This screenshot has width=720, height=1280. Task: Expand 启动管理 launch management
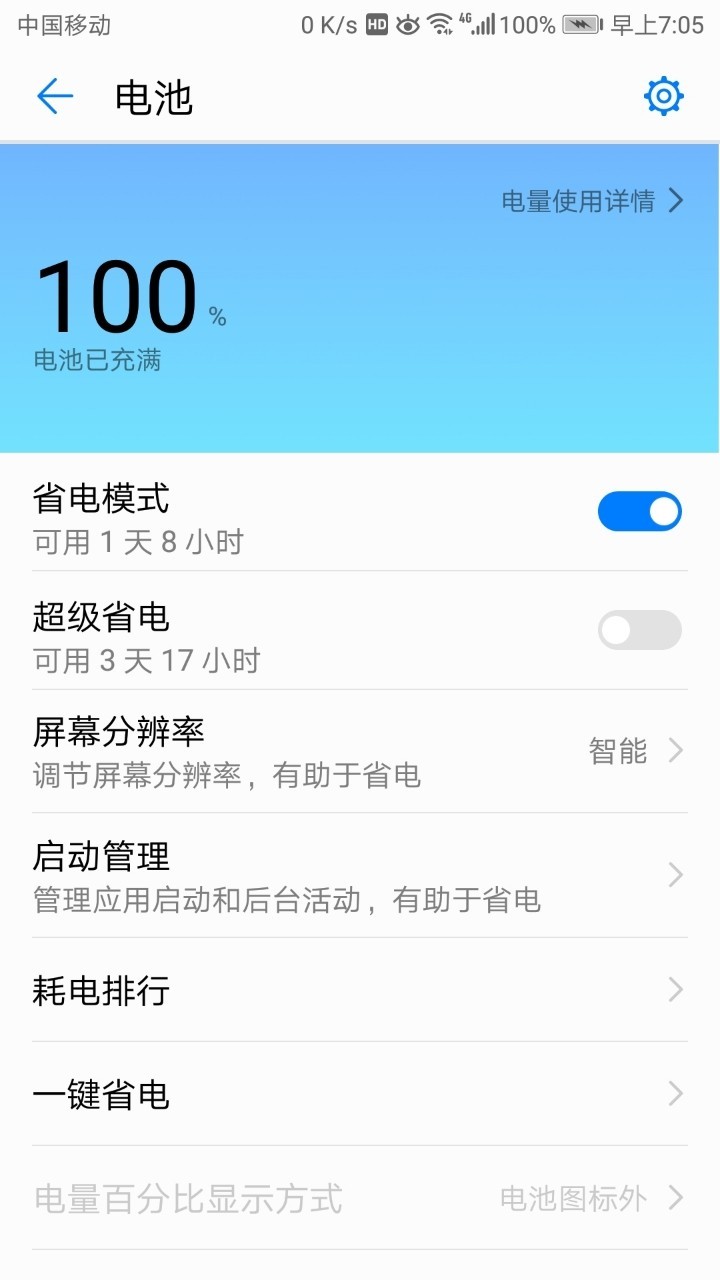[360, 875]
